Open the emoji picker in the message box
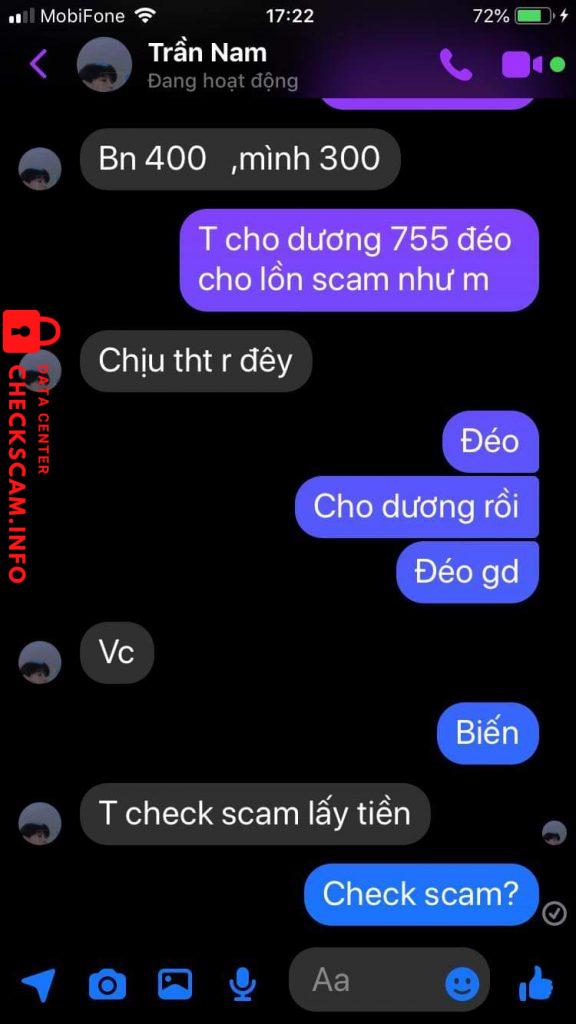Image resolution: width=576 pixels, height=1024 pixels. [x=462, y=984]
